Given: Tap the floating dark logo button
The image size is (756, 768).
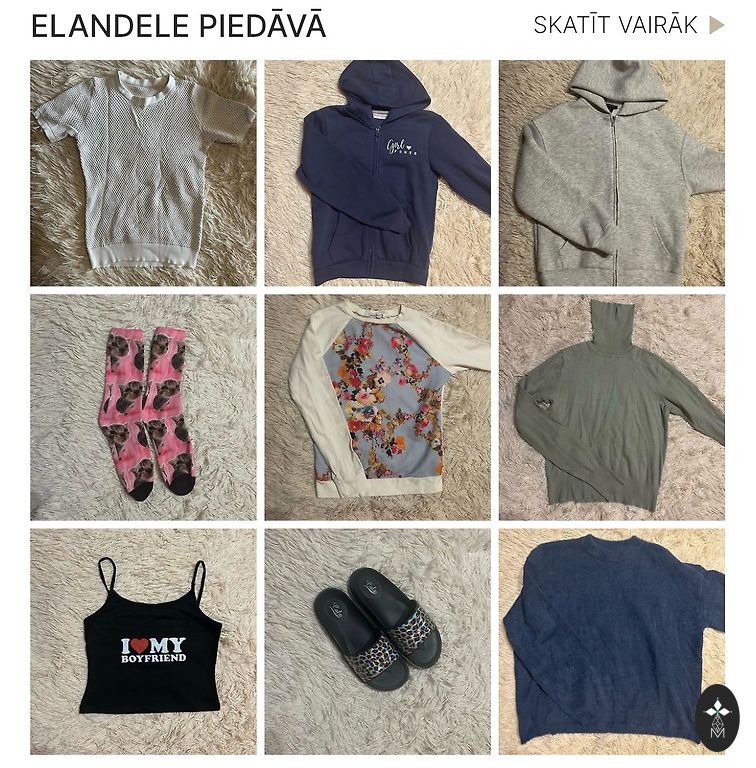Looking at the screenshot, I should (x=717, y=719).
